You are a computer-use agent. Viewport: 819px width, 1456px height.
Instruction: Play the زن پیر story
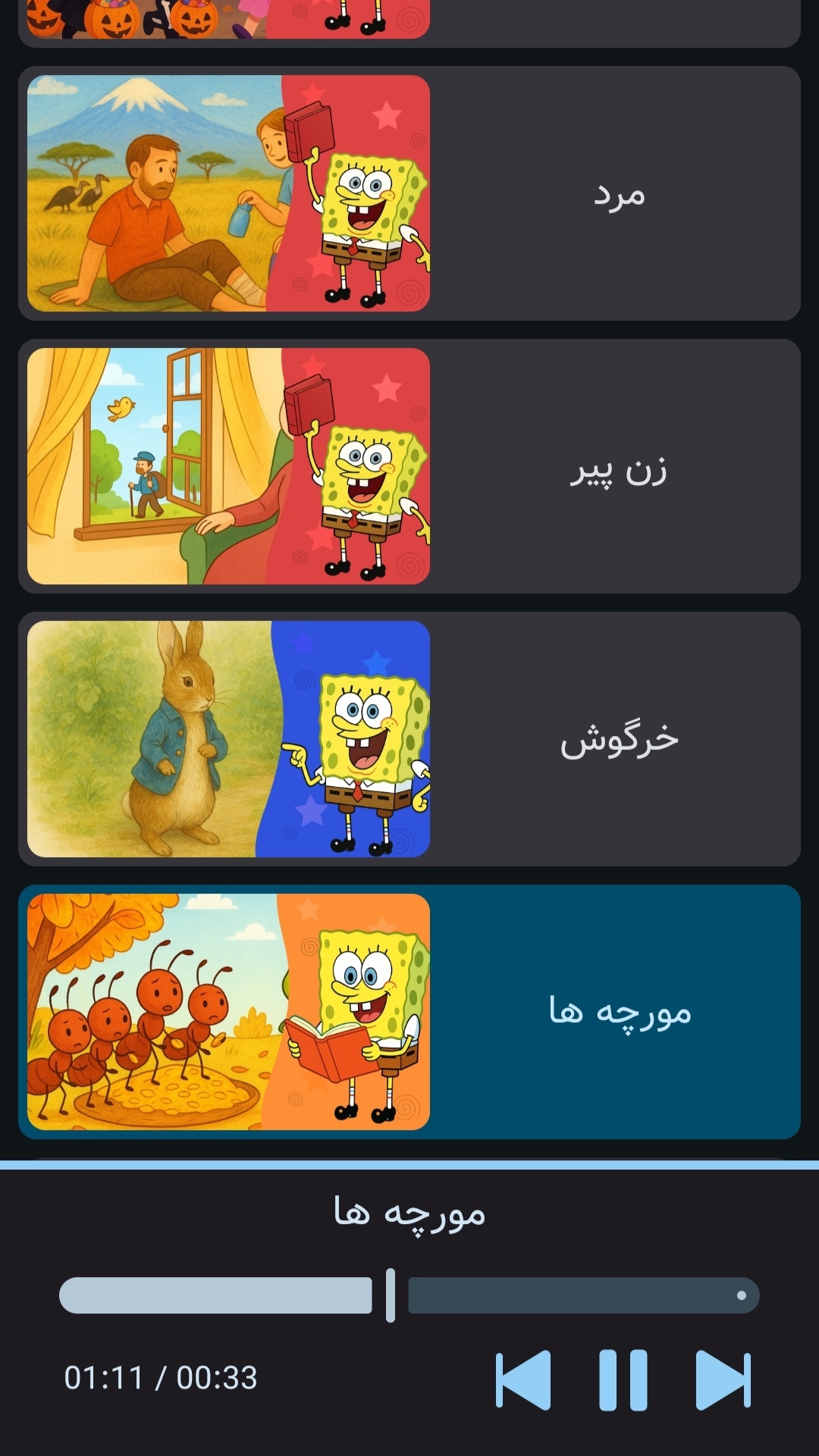[x=409, y=466]
